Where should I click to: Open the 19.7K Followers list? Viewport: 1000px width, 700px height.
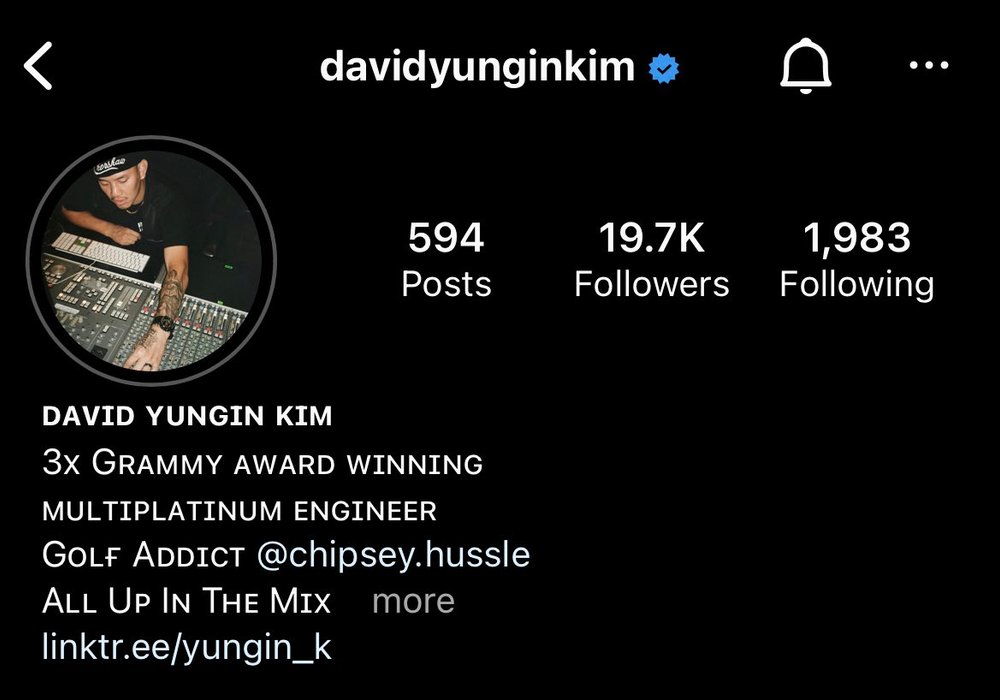651,260
